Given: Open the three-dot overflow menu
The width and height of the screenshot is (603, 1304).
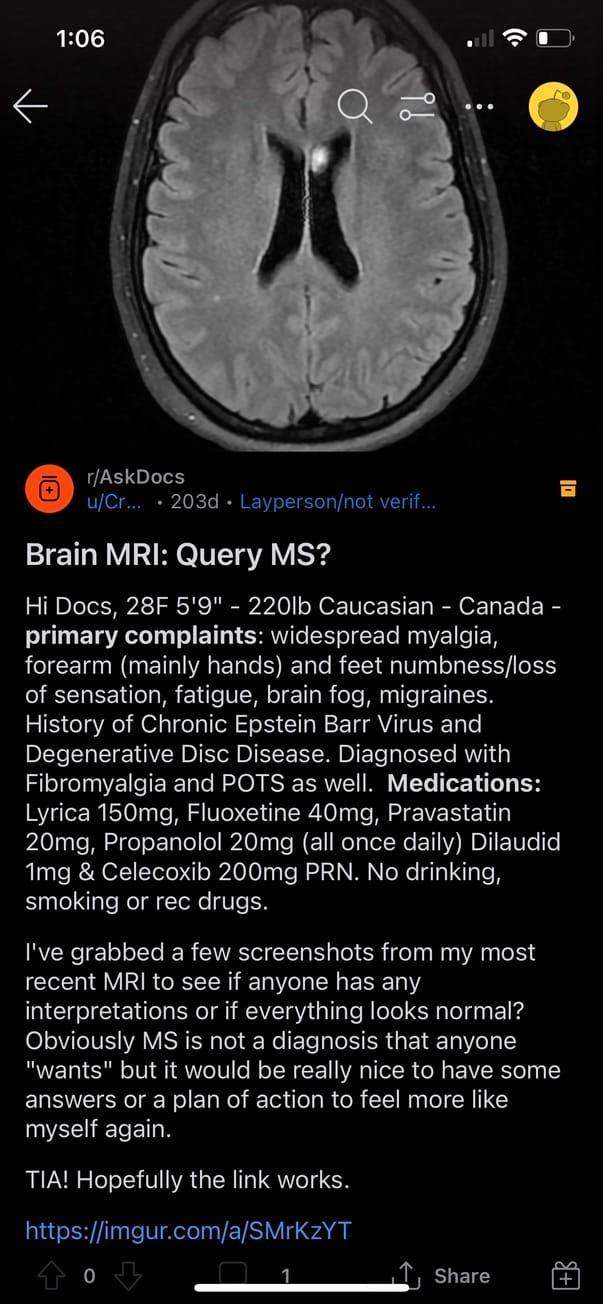Looking at the screenshot, I should [x=479, y=106].
